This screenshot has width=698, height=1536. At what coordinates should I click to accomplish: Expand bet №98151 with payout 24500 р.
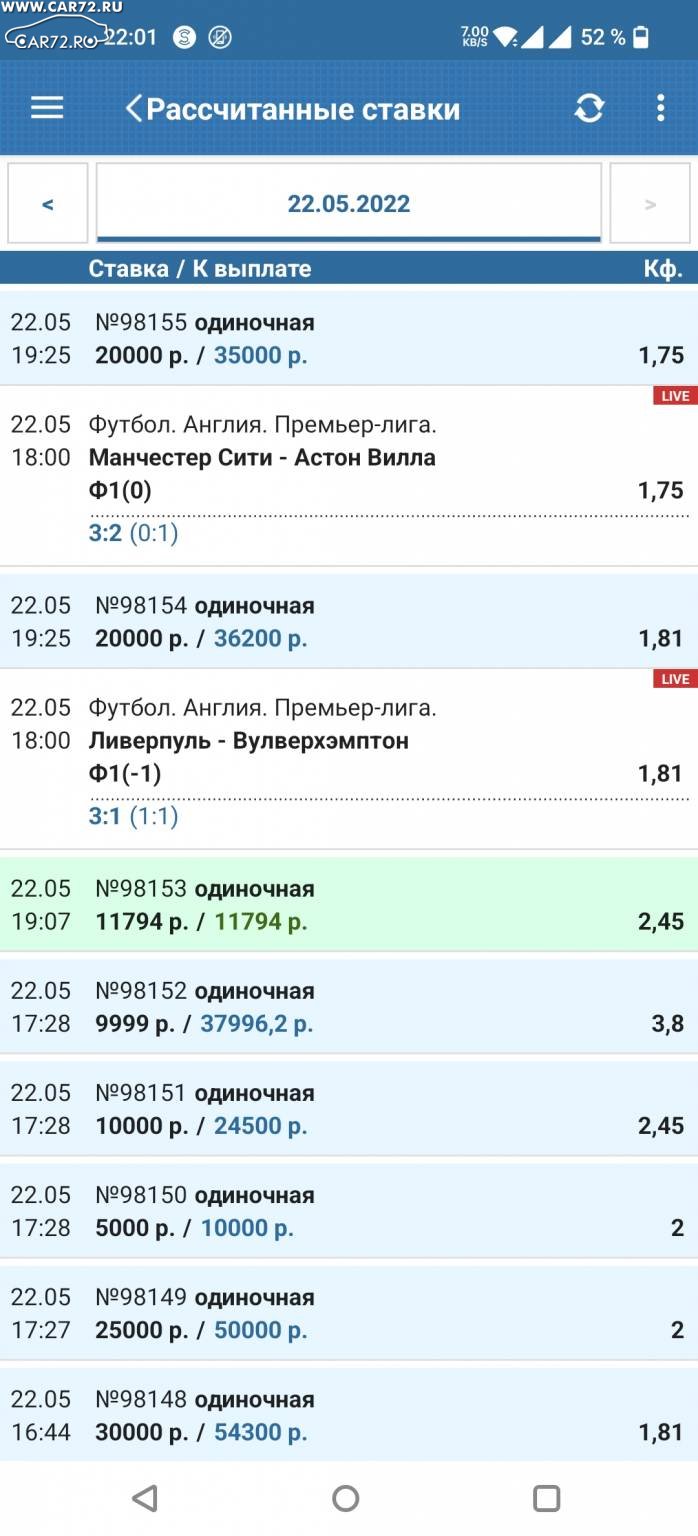(x=349, y=1108)
